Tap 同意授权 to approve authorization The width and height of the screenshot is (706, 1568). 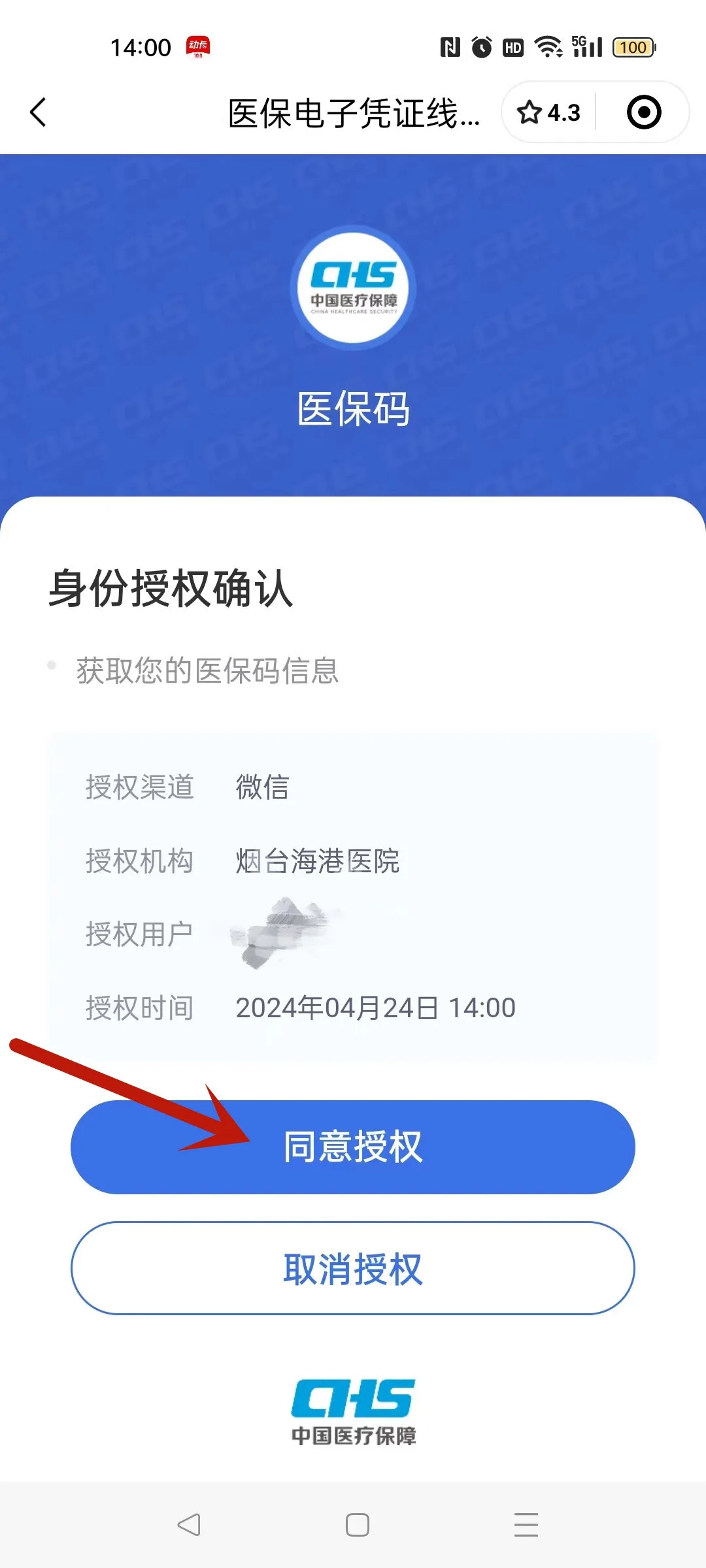(x=353, y=1147)
